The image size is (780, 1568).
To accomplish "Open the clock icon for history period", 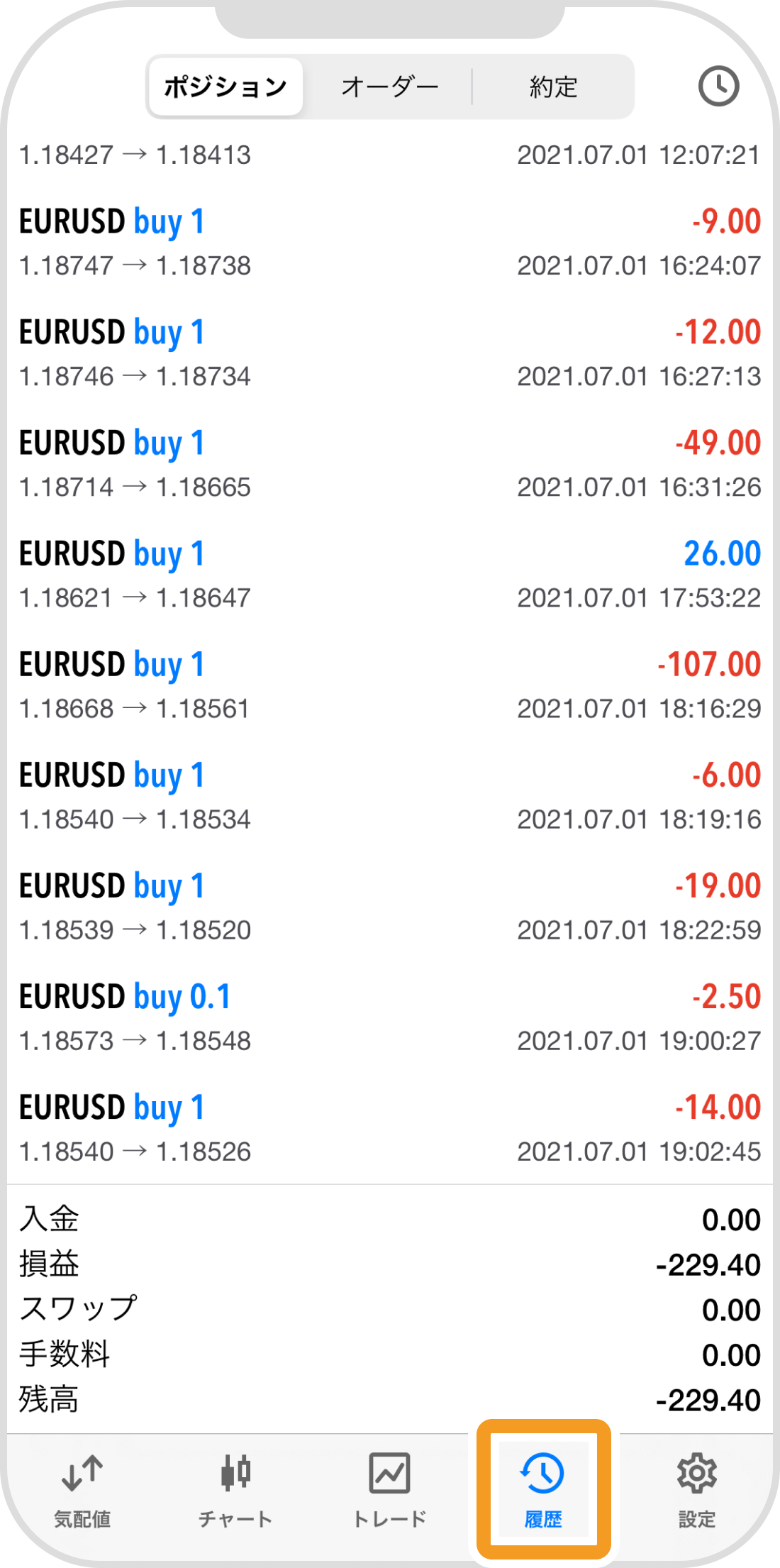I will [718, 87].
